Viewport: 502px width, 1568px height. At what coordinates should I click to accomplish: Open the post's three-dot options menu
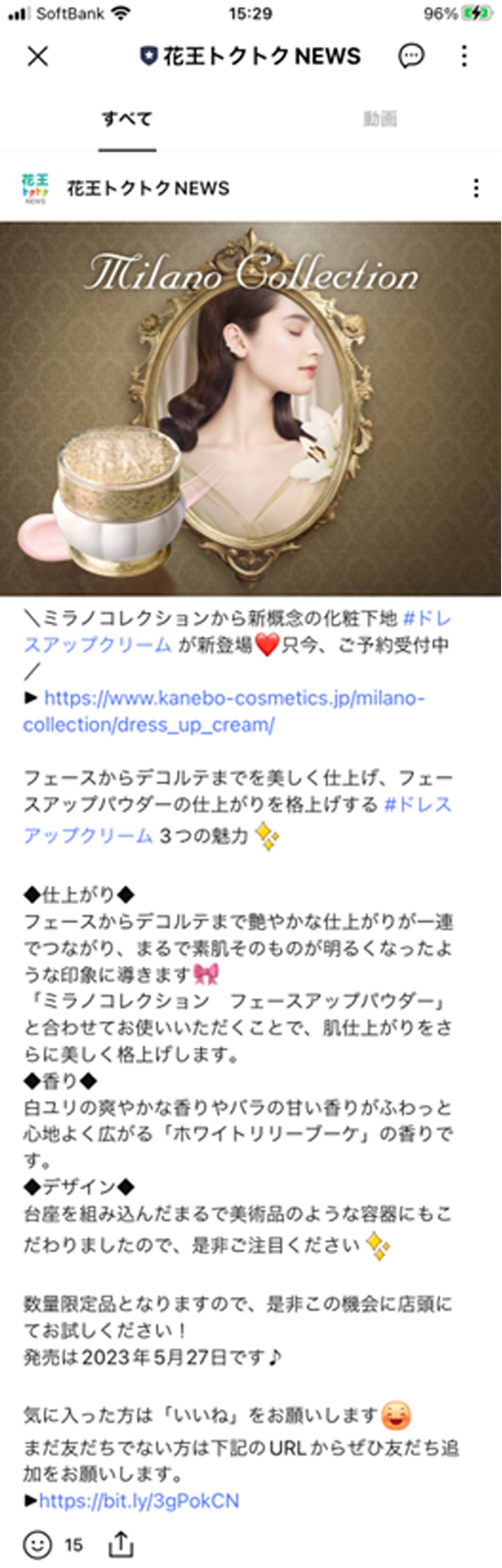pyautogui.click(x=476, y=188)
